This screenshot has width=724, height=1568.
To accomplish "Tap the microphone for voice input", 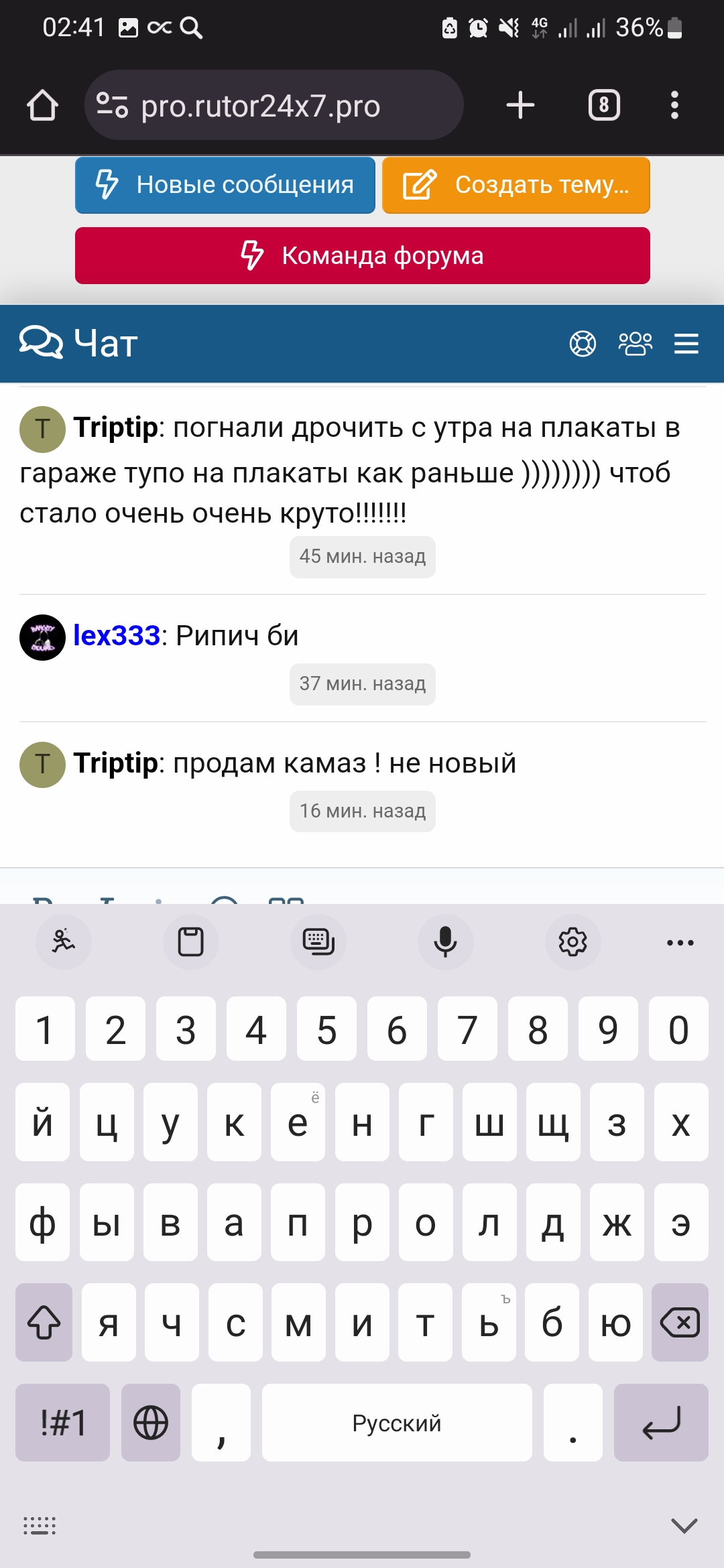I will 444,942.
